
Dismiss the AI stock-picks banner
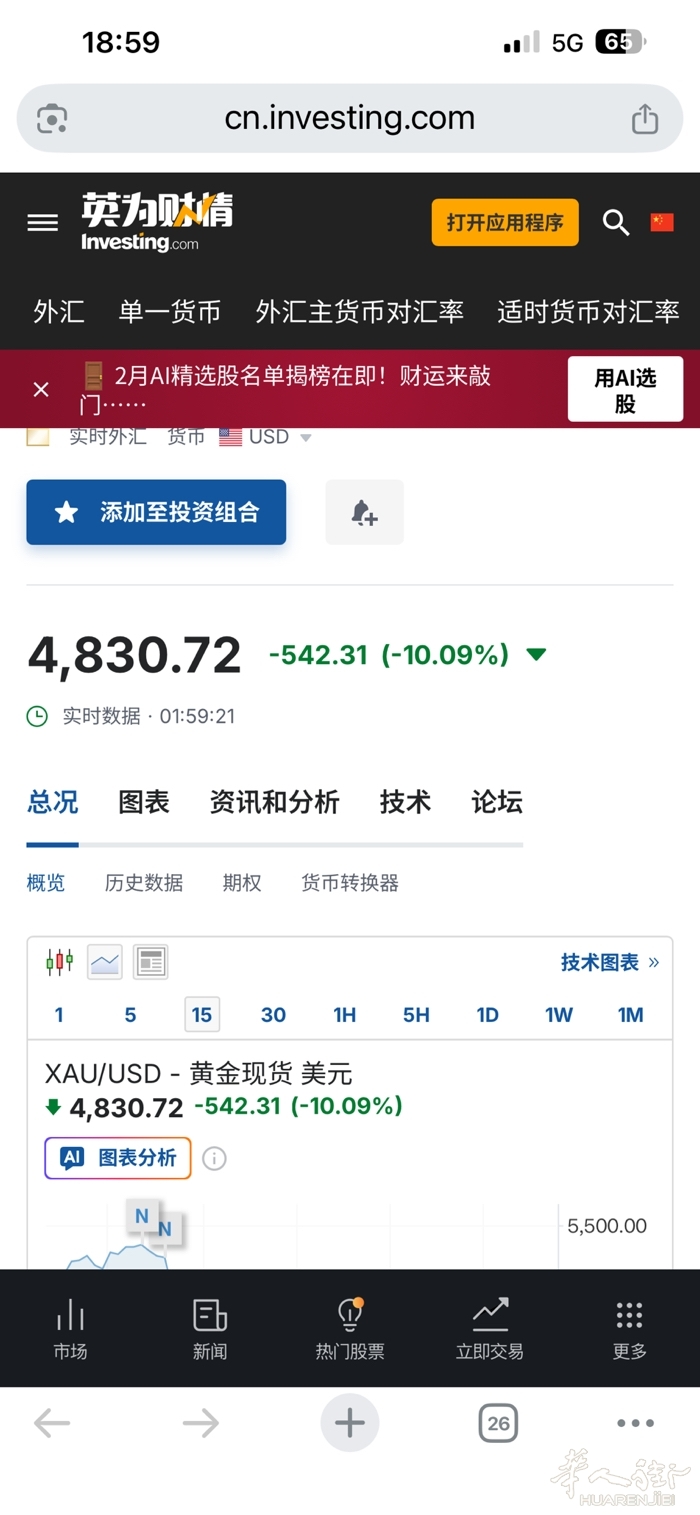click(41, 389)
